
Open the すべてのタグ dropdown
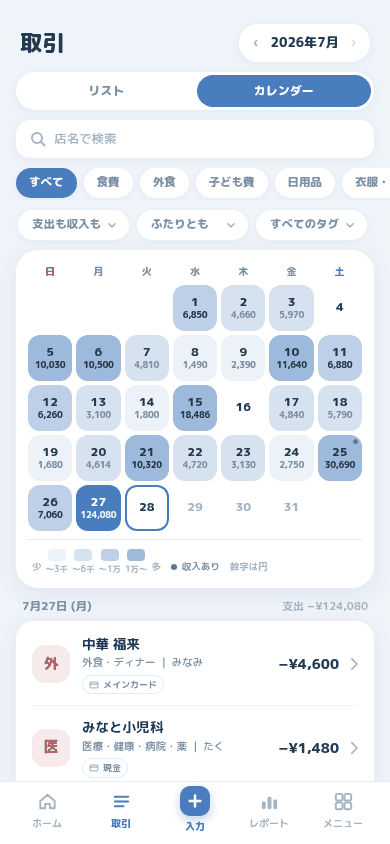coord(311,224)
